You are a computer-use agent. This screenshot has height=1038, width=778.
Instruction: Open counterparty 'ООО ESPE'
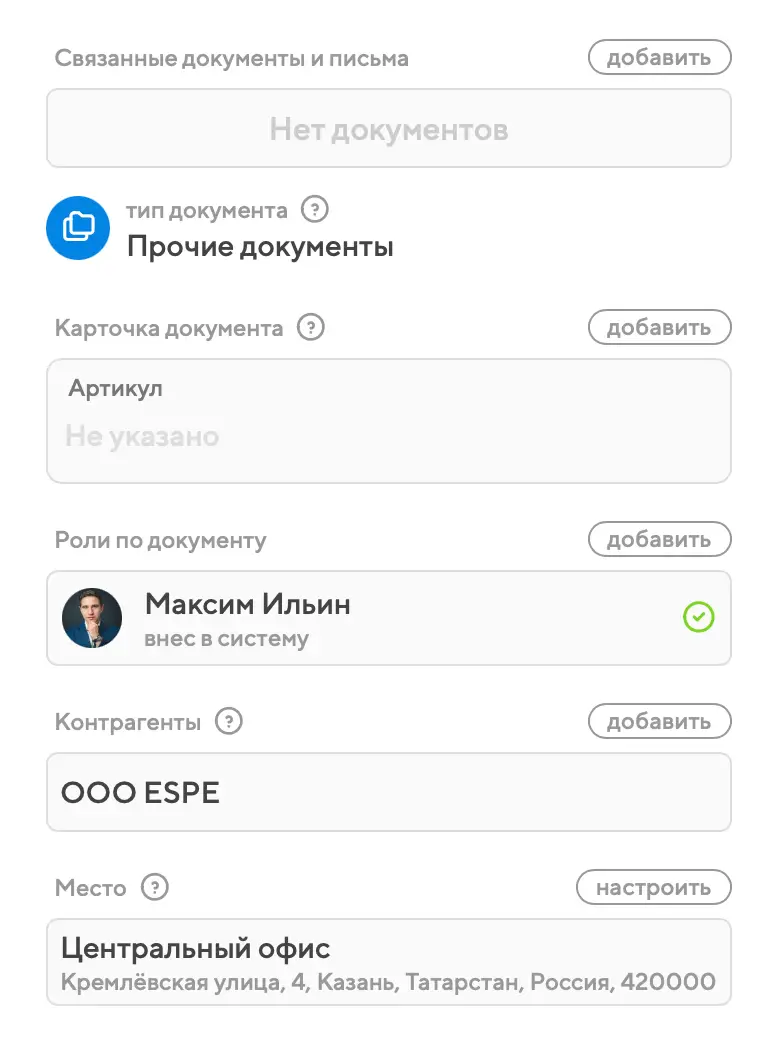[388, 792]
